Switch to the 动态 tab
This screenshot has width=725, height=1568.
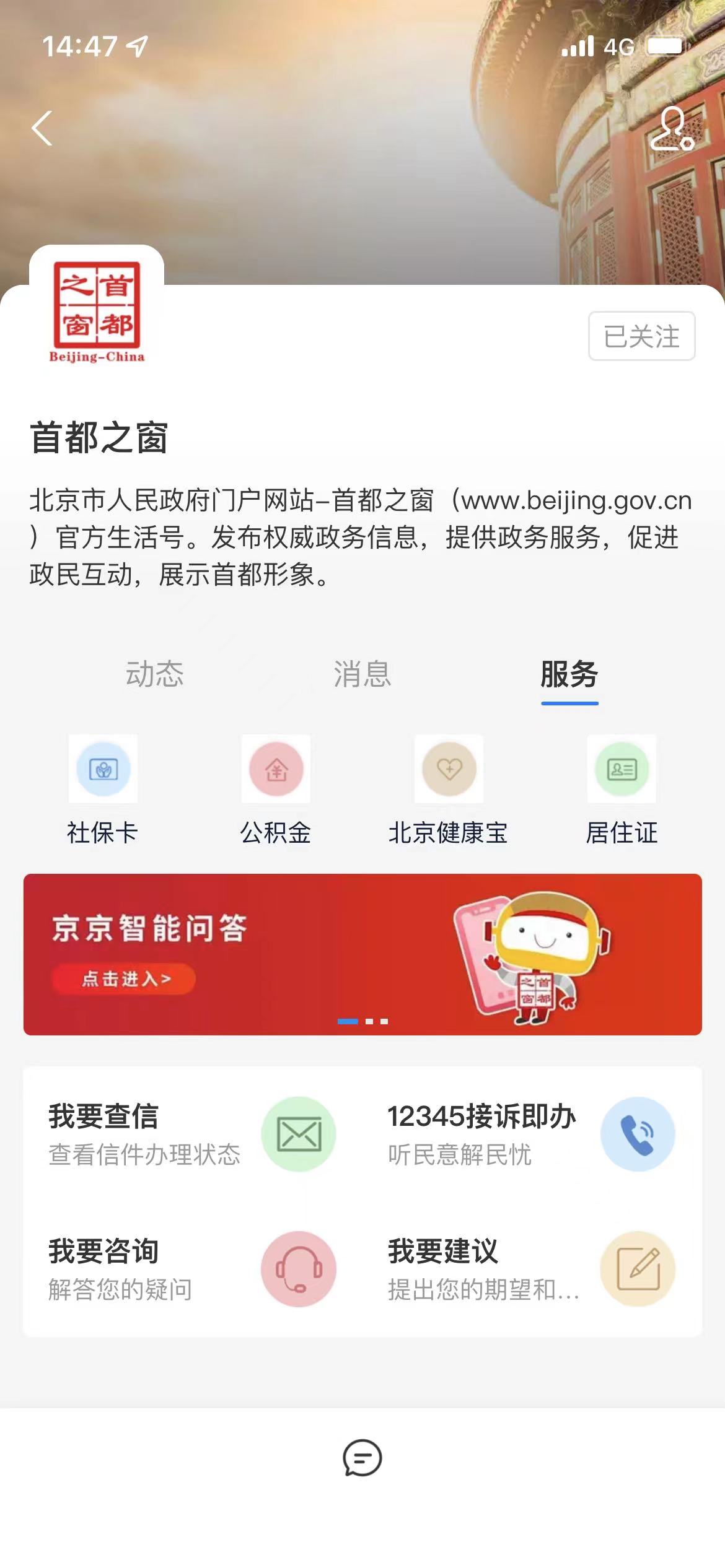(155, 676)
